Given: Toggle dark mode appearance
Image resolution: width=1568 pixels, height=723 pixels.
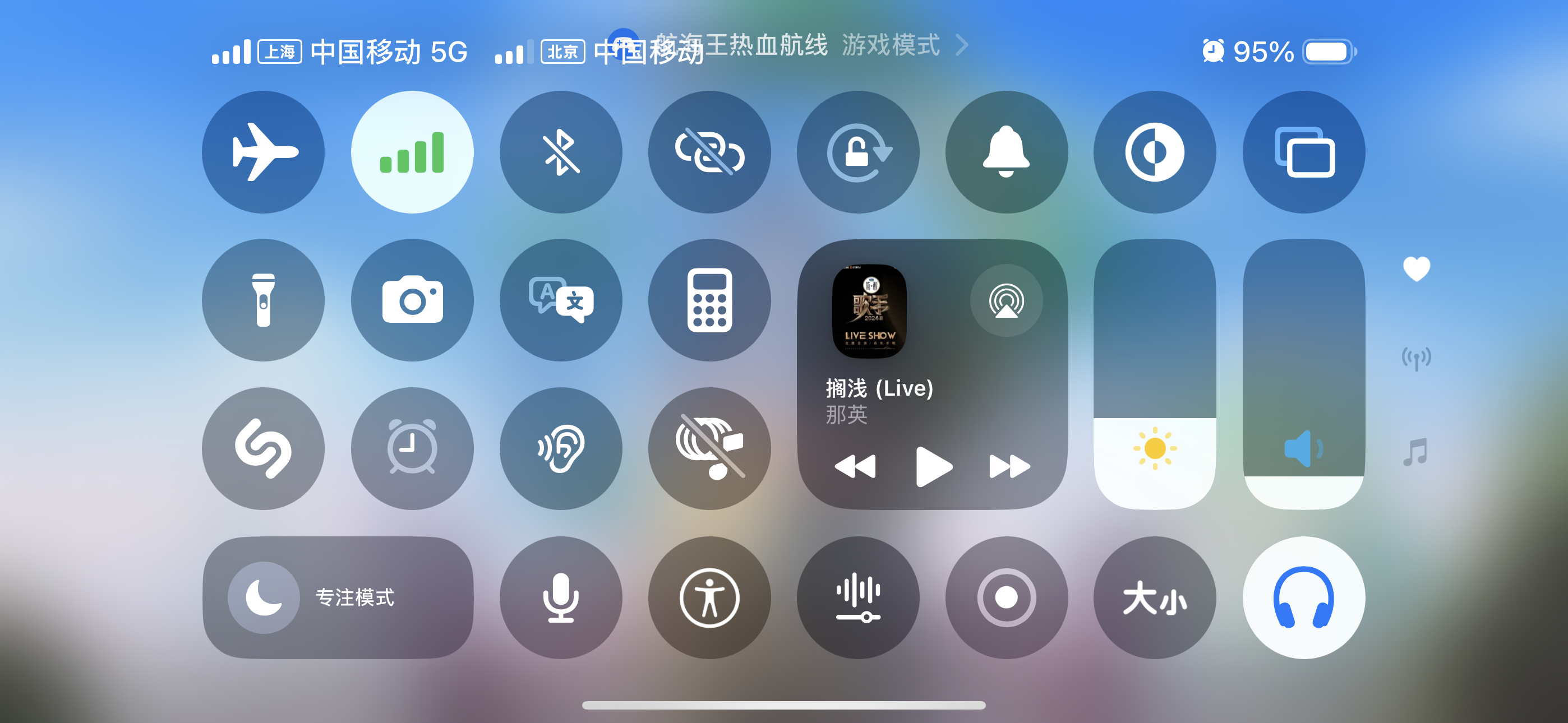Looking at the screenshot, I should [1155, 152].
